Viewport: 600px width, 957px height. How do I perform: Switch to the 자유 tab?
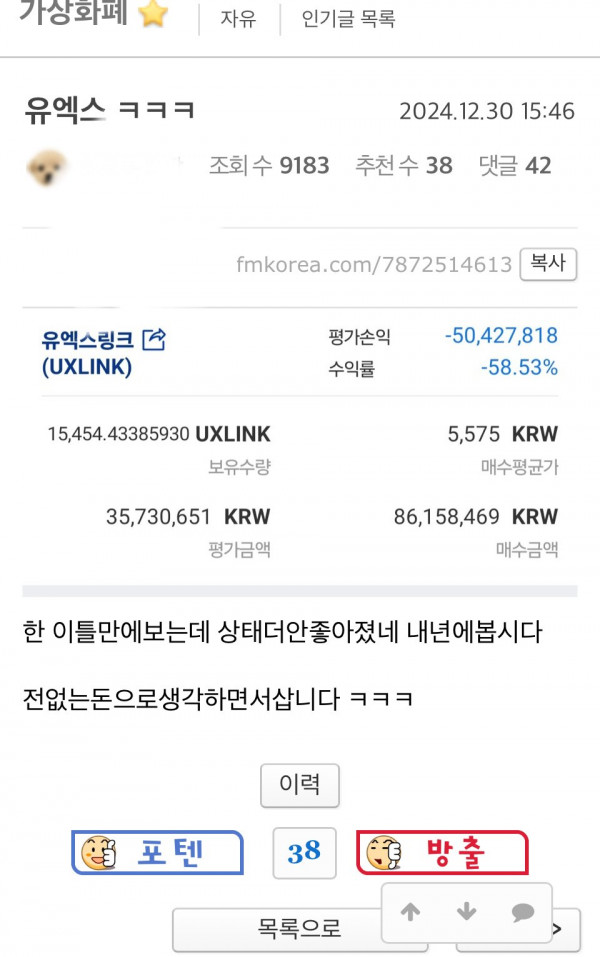(x=239, y=18)
